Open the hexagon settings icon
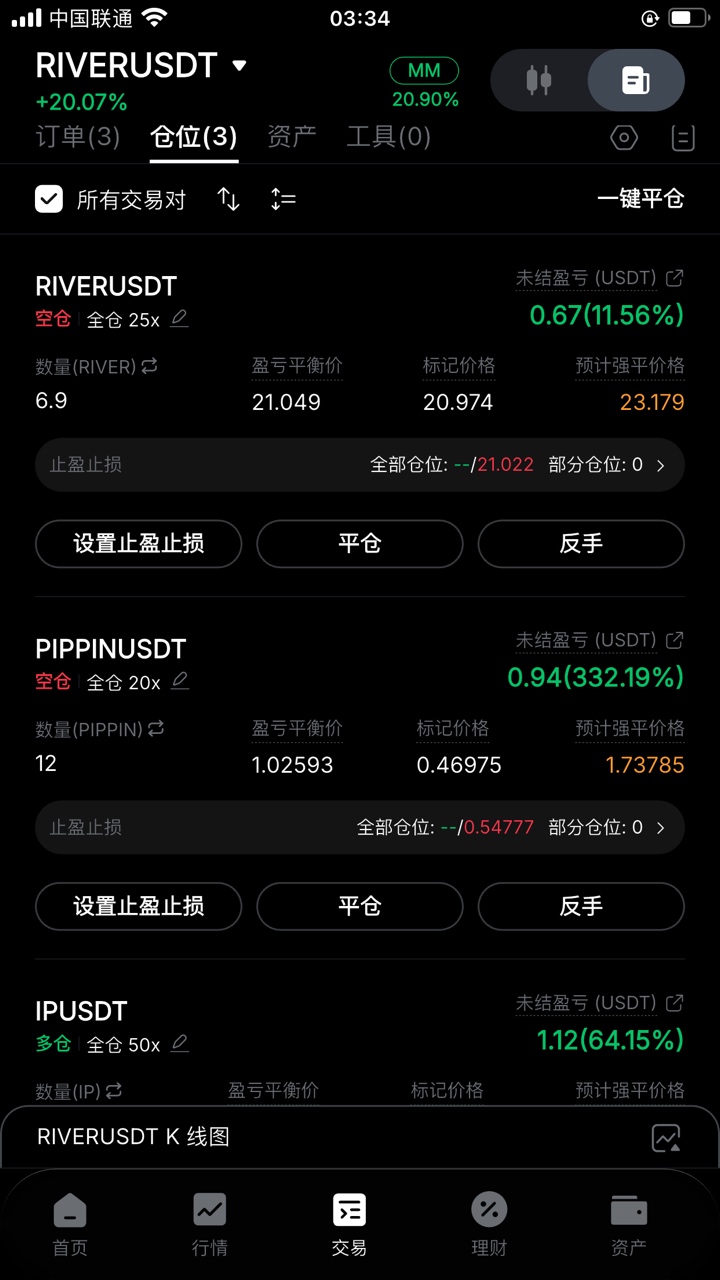This screenshot has height=1280, width=720. 624,138
